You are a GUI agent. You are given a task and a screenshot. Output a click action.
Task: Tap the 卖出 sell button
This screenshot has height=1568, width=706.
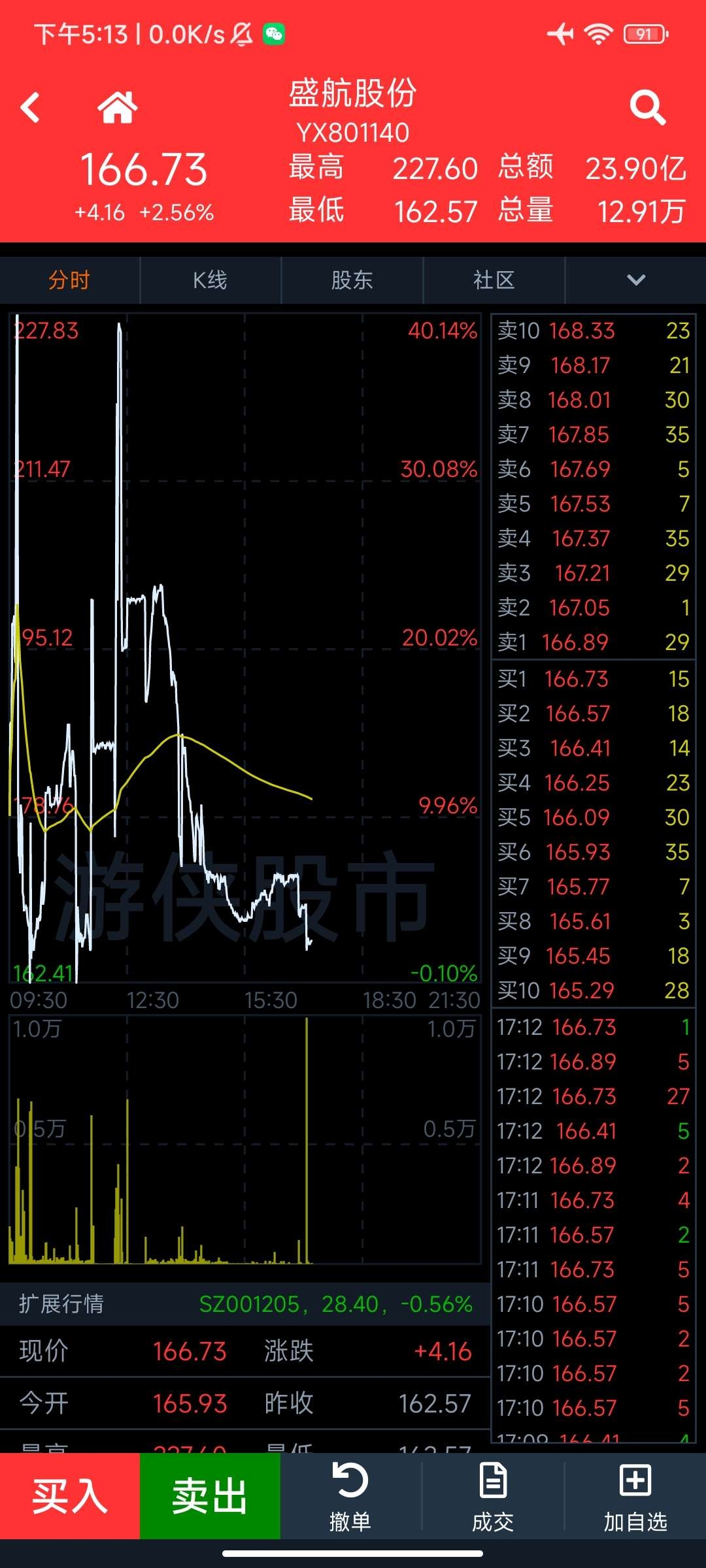[x=210, y=1496]
